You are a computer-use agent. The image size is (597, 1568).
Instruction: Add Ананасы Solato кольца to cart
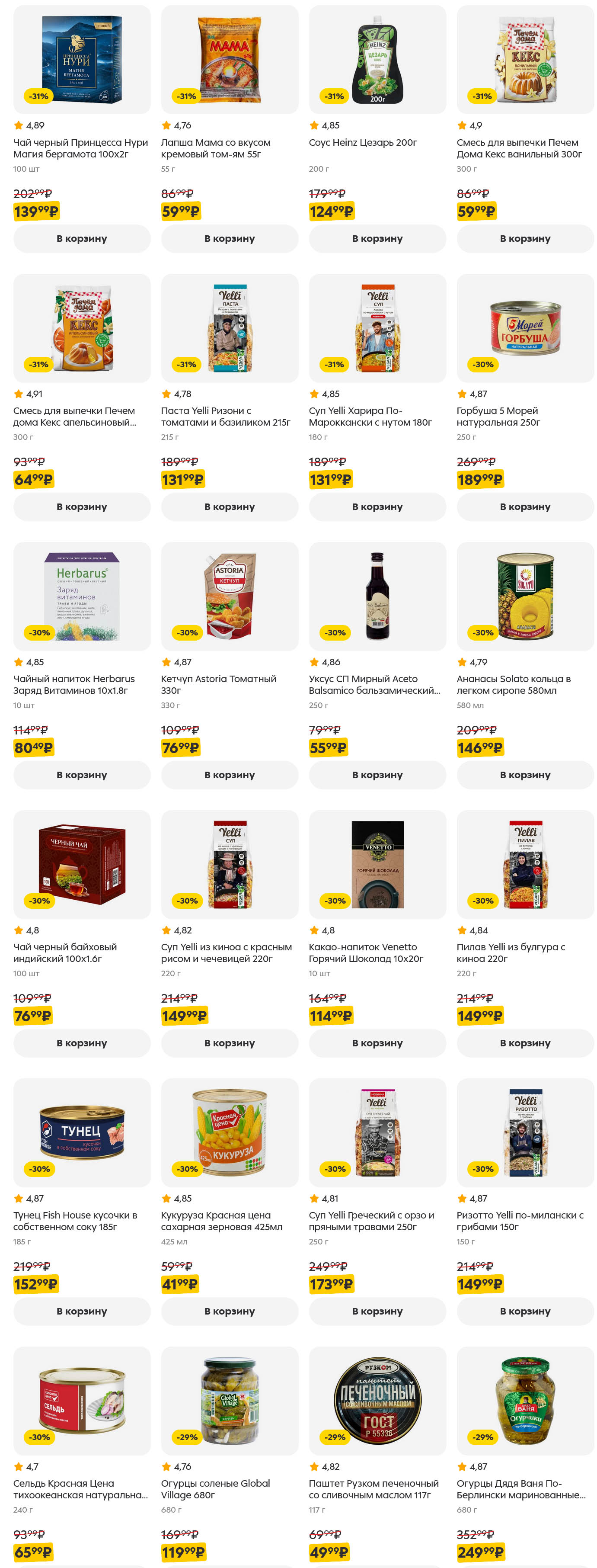click(x=525, y=775)
